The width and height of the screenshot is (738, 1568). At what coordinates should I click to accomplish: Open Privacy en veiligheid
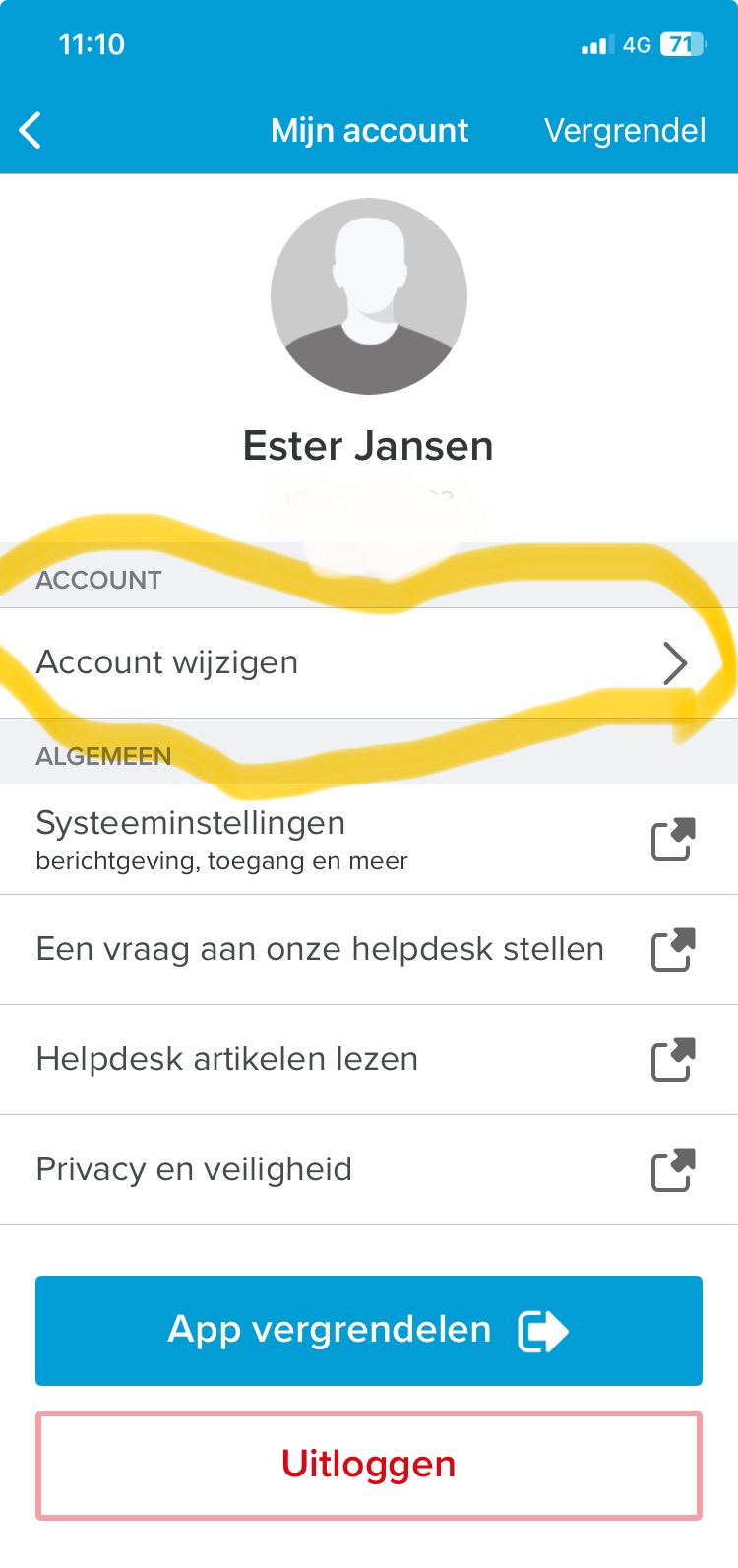pos(369,1170)
